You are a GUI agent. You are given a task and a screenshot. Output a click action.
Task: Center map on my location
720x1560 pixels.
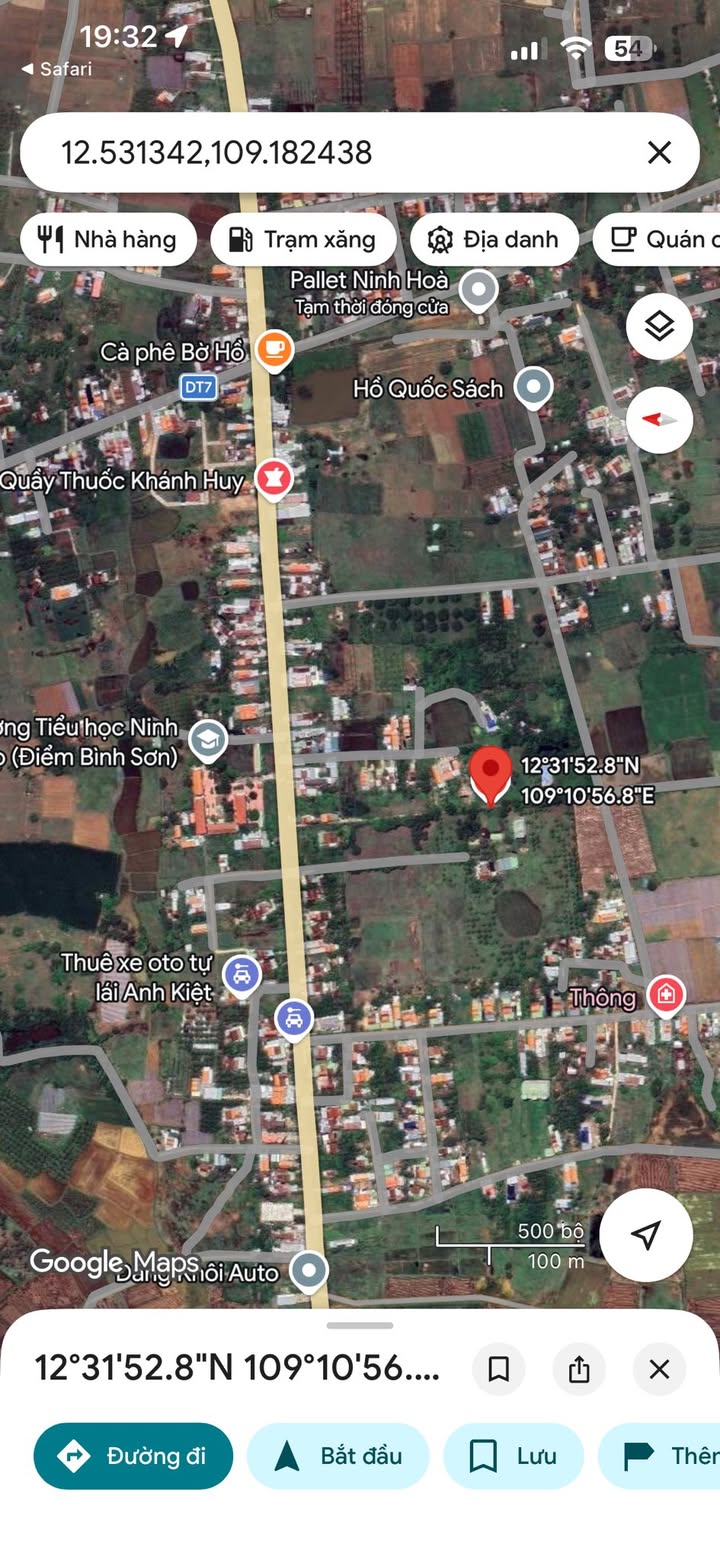pos(646,1235)
